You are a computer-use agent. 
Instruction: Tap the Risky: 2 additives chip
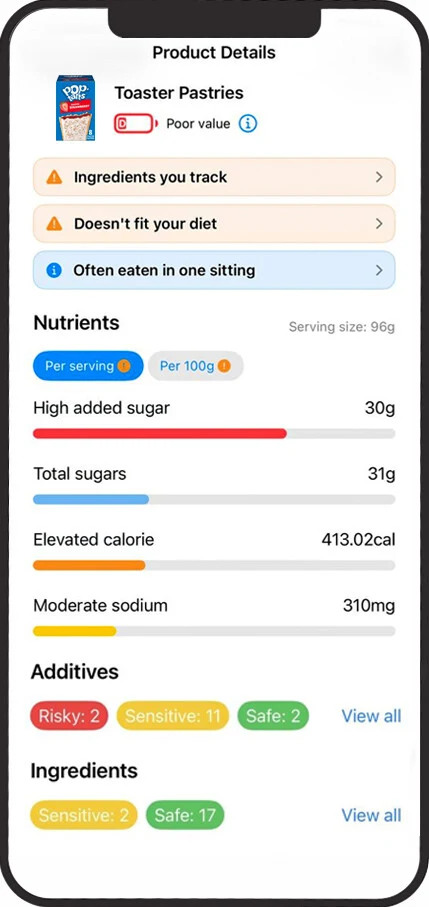click(x=69, y=716)
